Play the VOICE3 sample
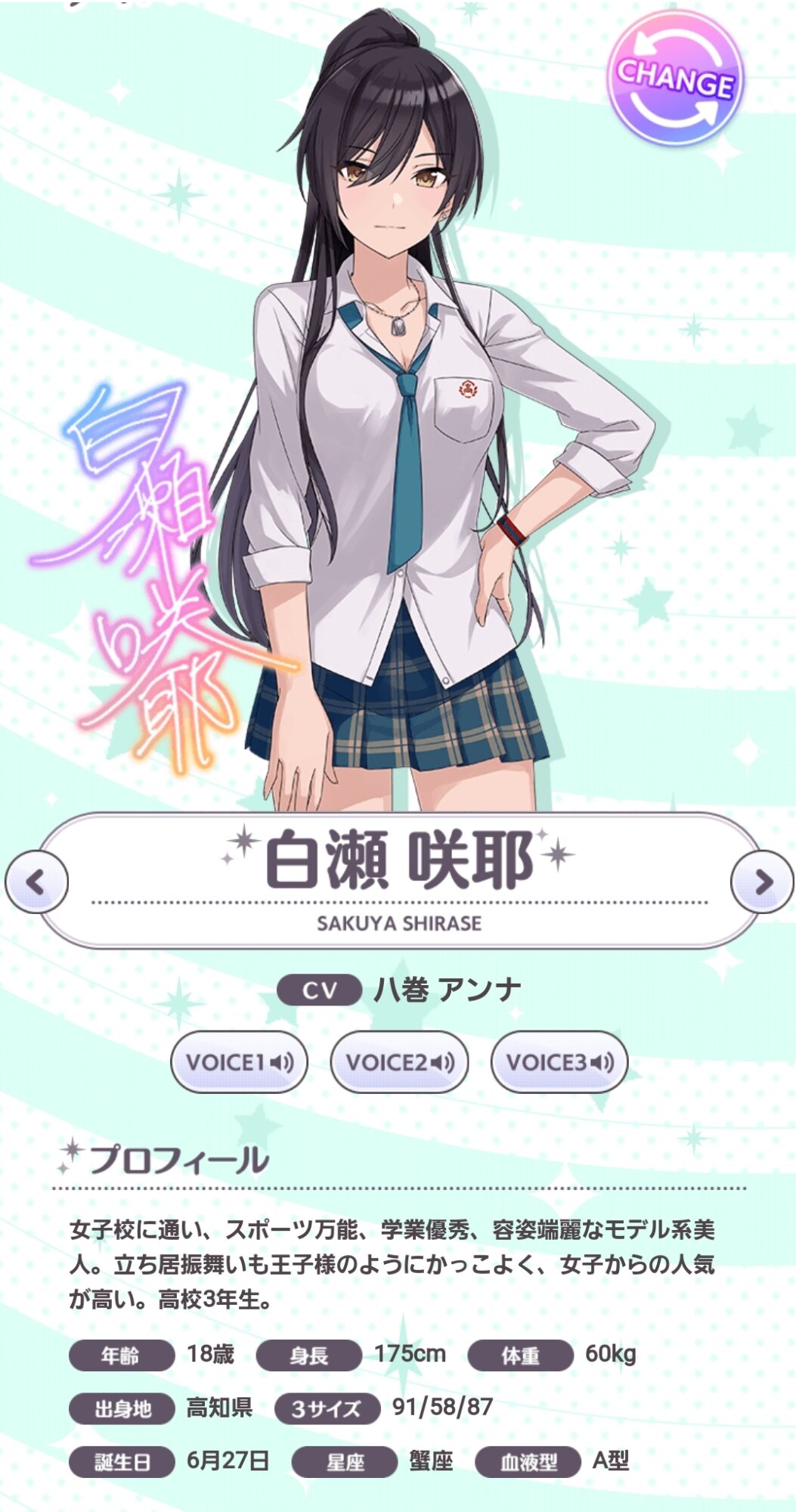This screenshot has width=796, height=1512. (x=559, y=1062)
